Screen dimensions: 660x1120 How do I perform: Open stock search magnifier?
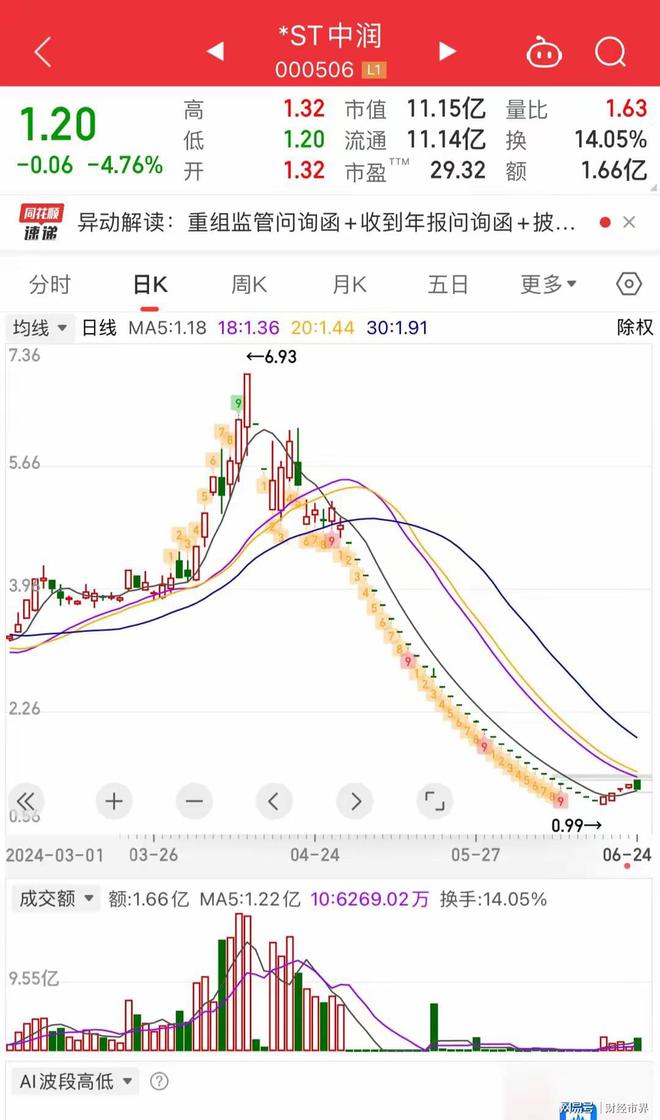point(610,51)
